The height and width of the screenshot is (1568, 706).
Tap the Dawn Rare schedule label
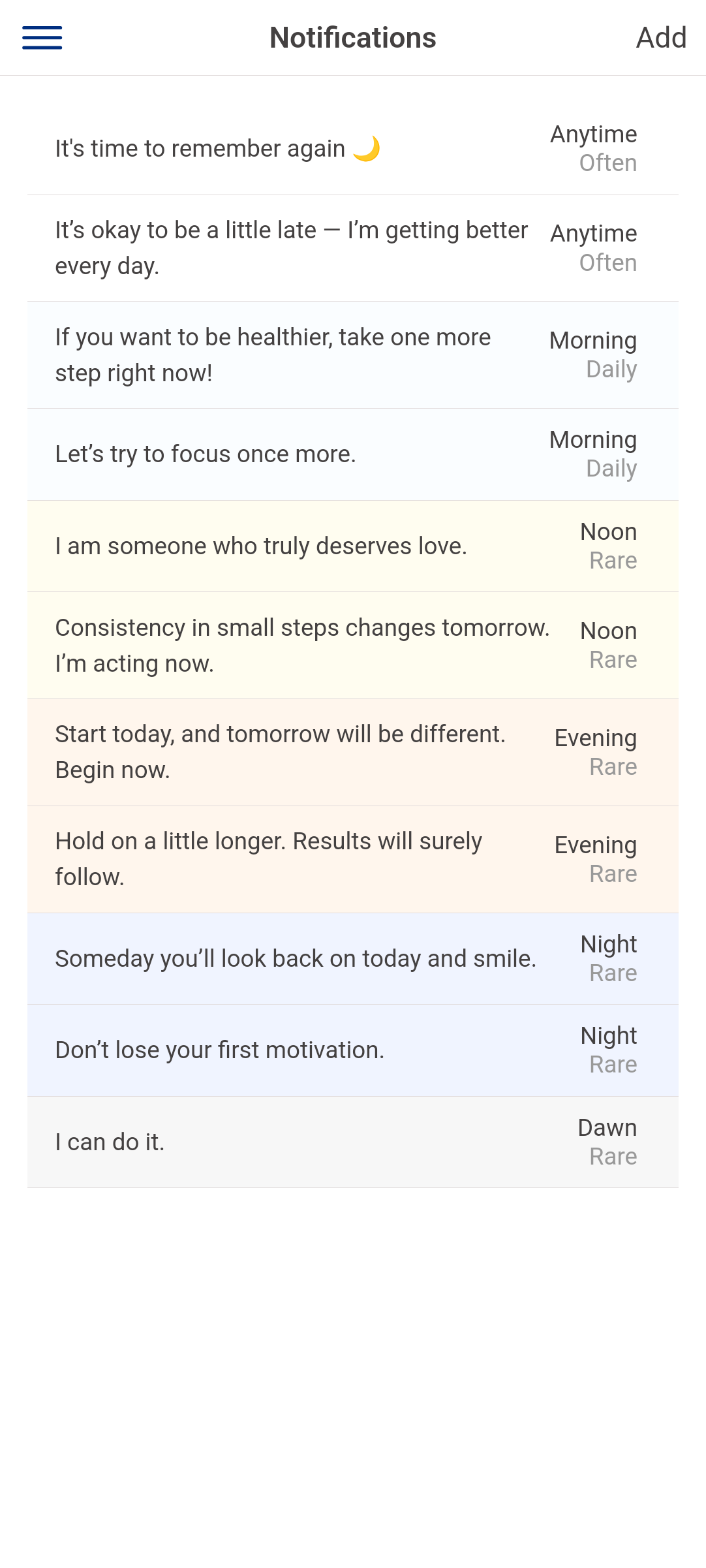point(606,1141)
